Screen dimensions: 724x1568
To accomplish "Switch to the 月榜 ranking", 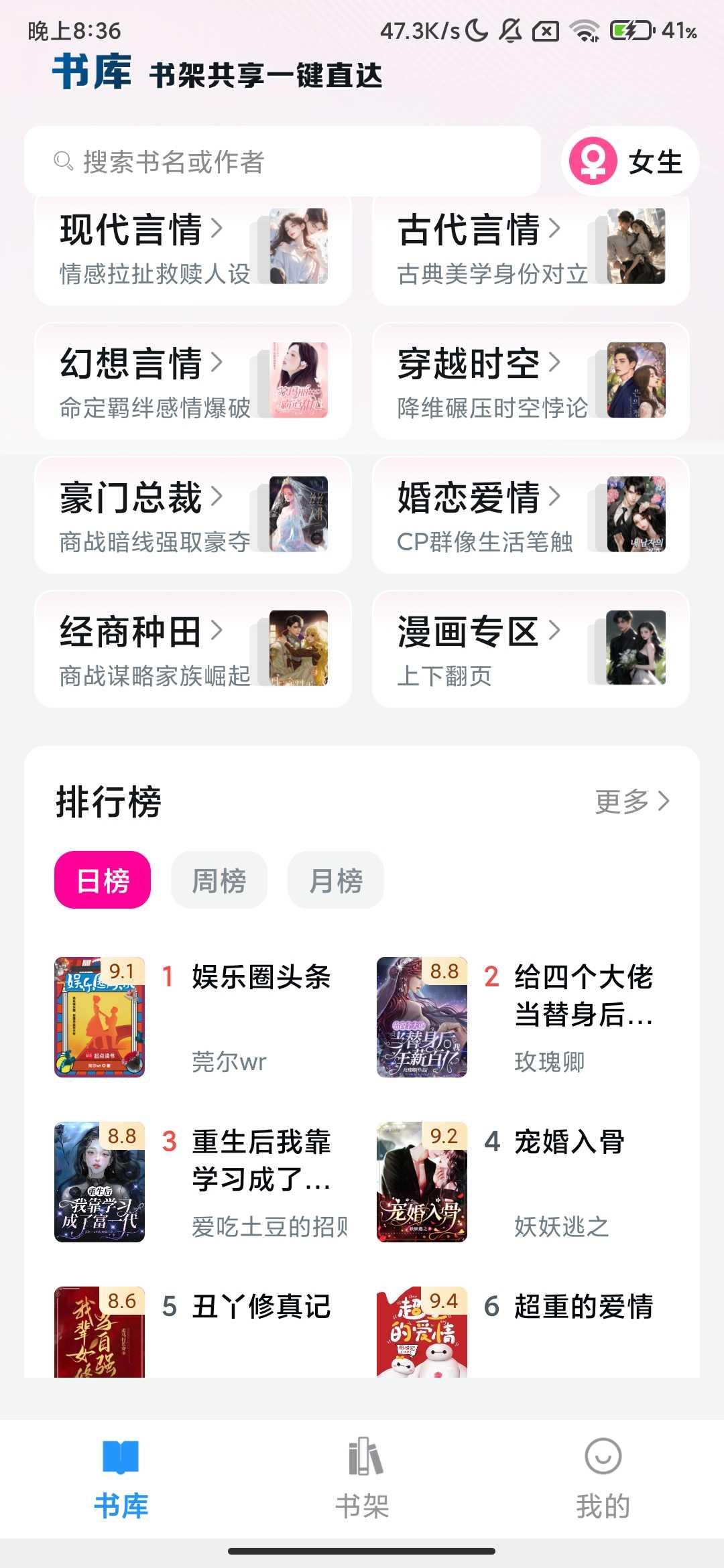I will [x=336, y=880].
